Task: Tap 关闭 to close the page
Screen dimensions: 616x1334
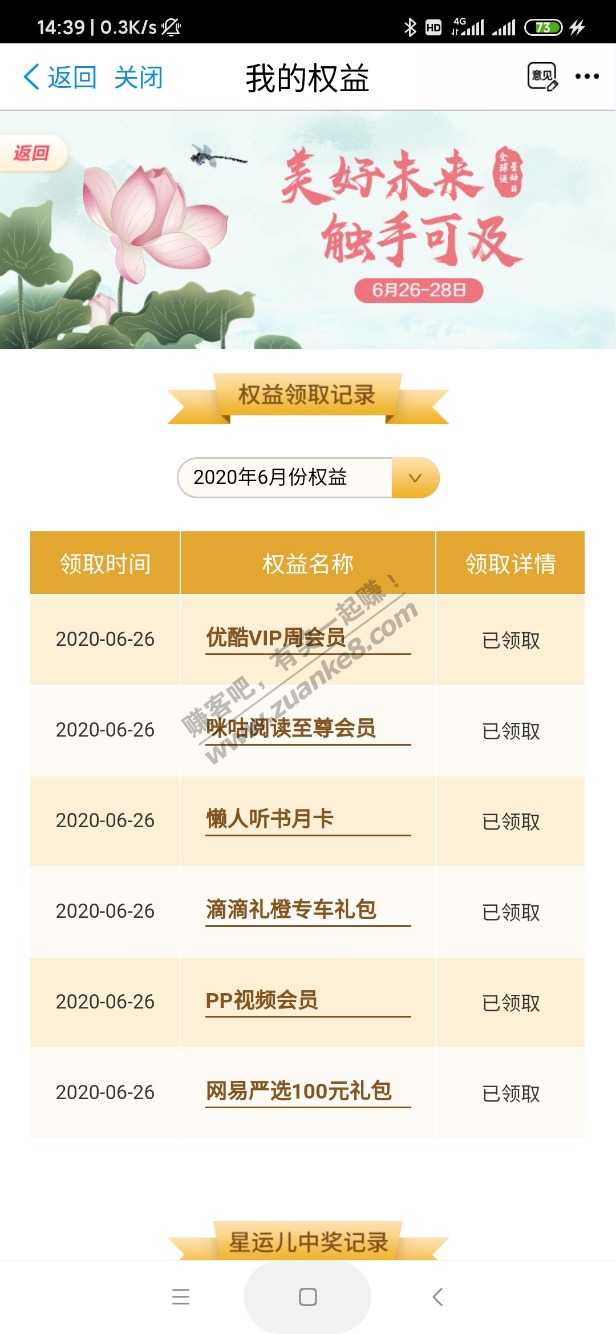Action: pyautogui.click(x=138, y=77)
